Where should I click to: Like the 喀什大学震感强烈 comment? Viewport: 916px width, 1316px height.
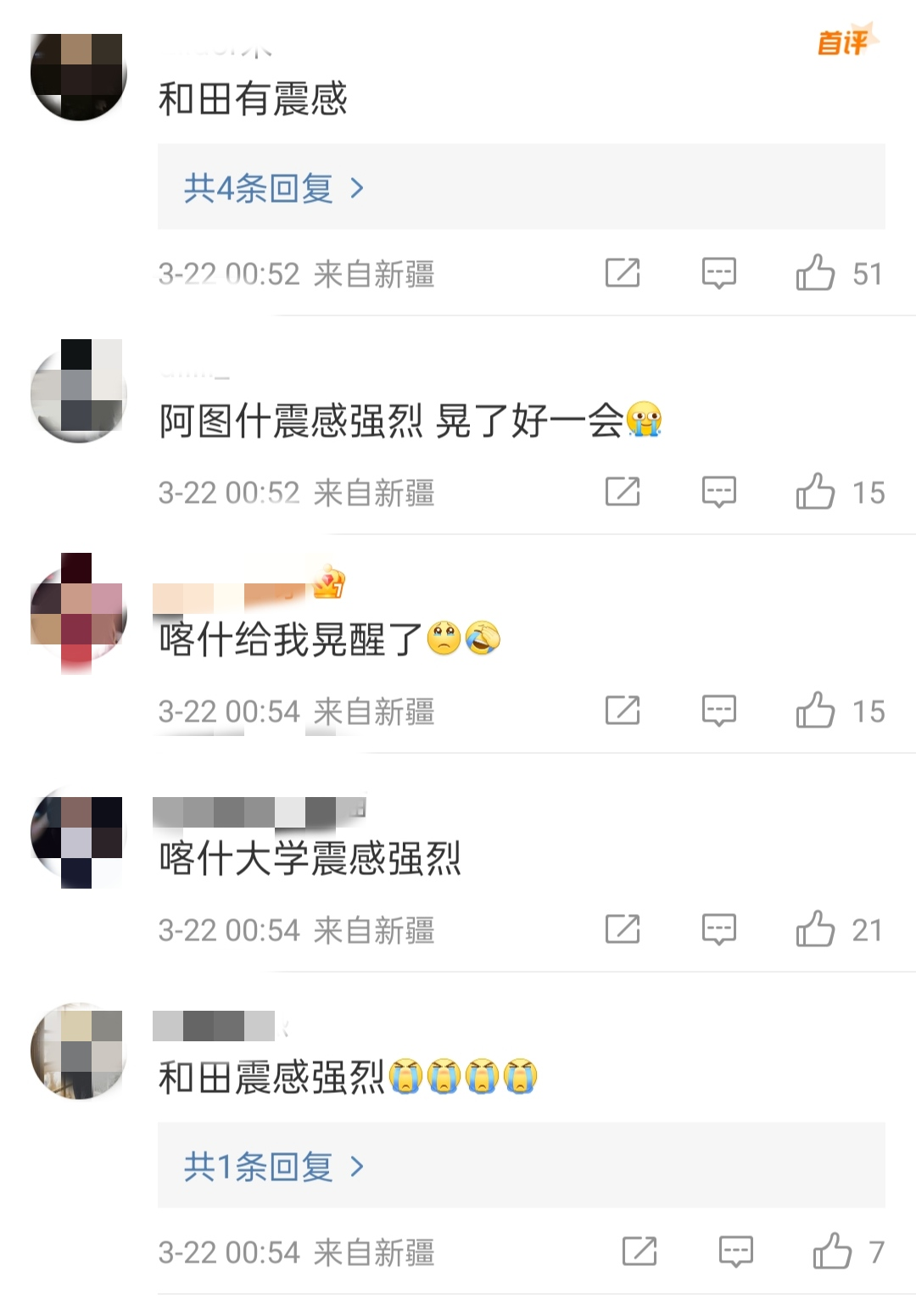(815, 929)
